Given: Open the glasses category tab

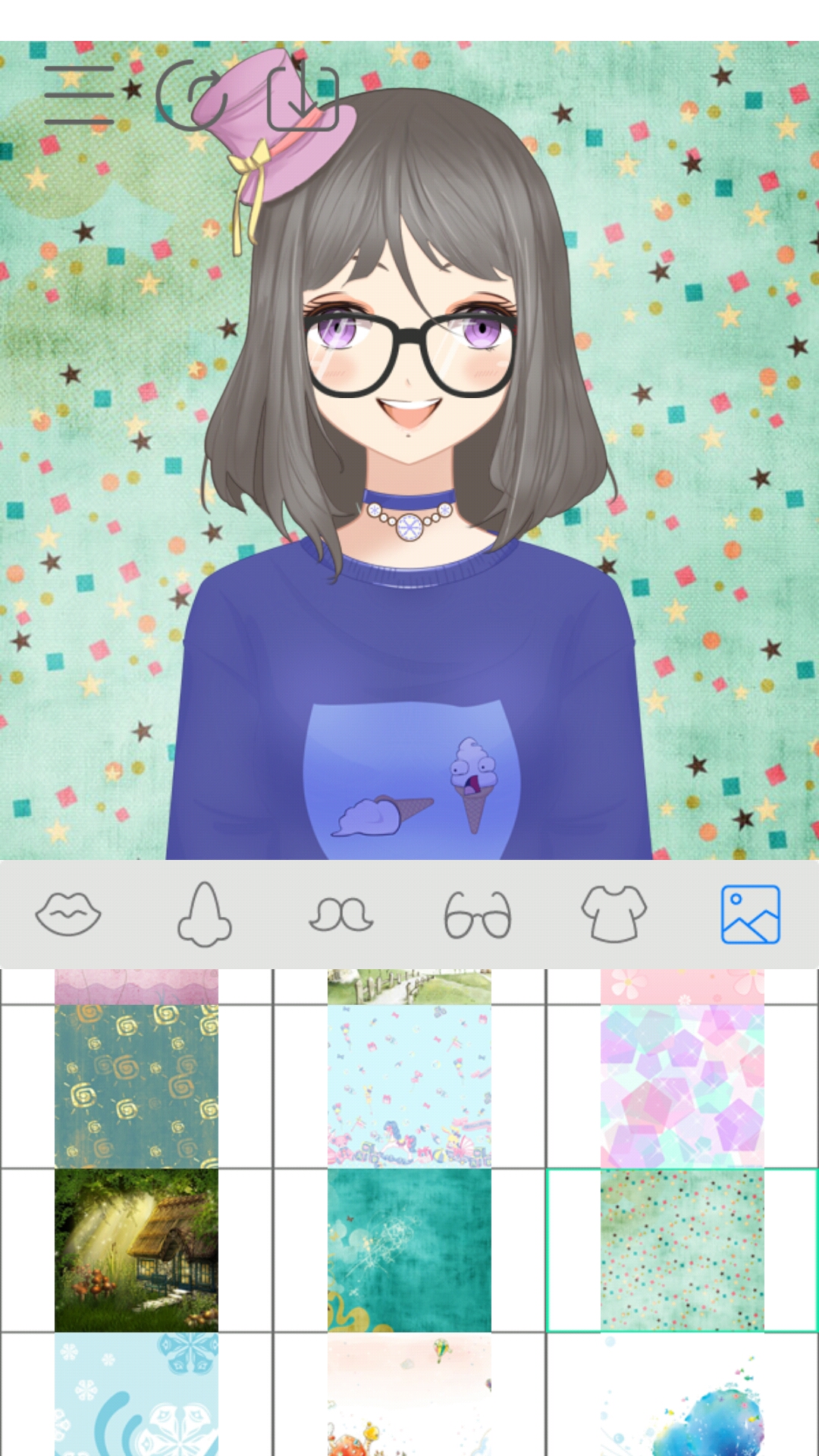Looking at the screenshot, I should click(478, 915).
